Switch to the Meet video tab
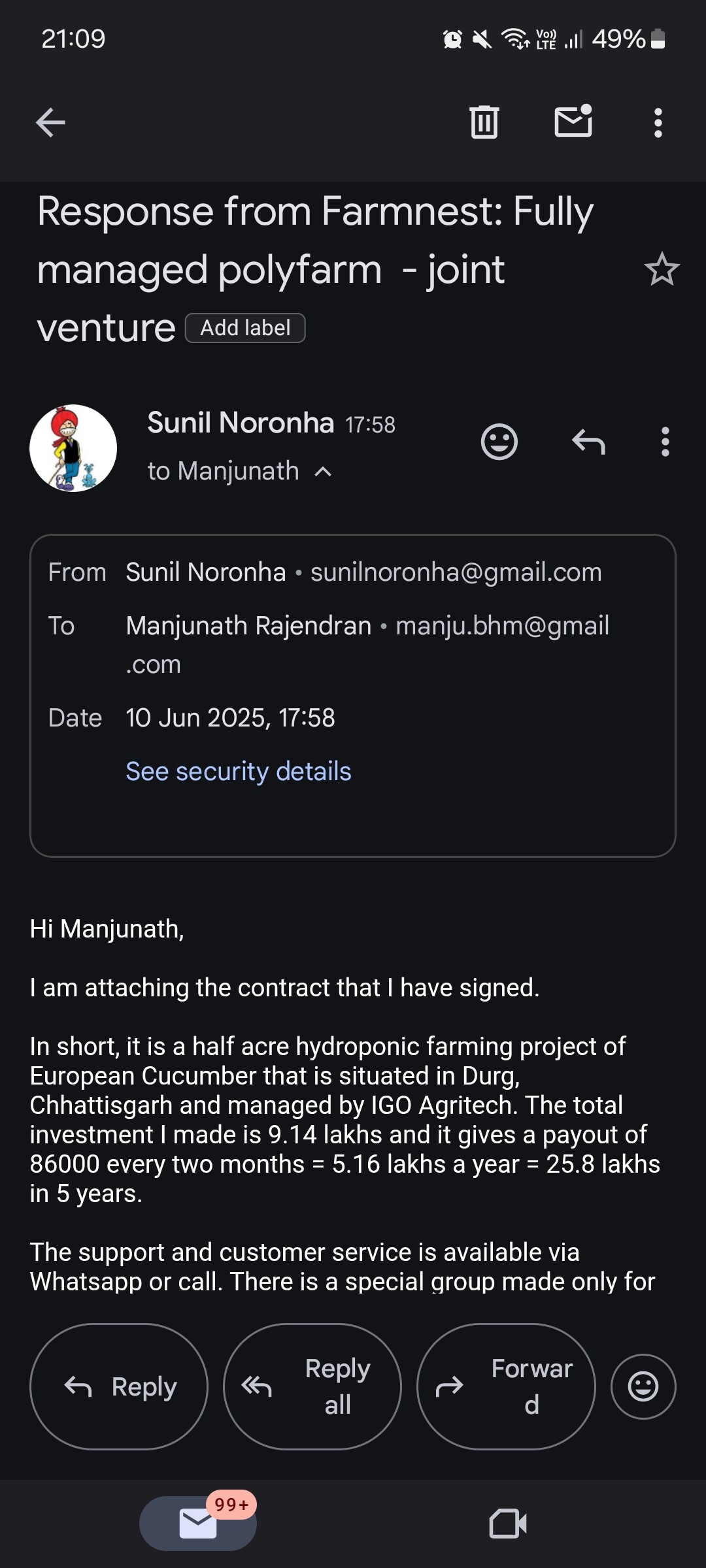This screenshot has height=1568, width=706. tap(508, 1524)
